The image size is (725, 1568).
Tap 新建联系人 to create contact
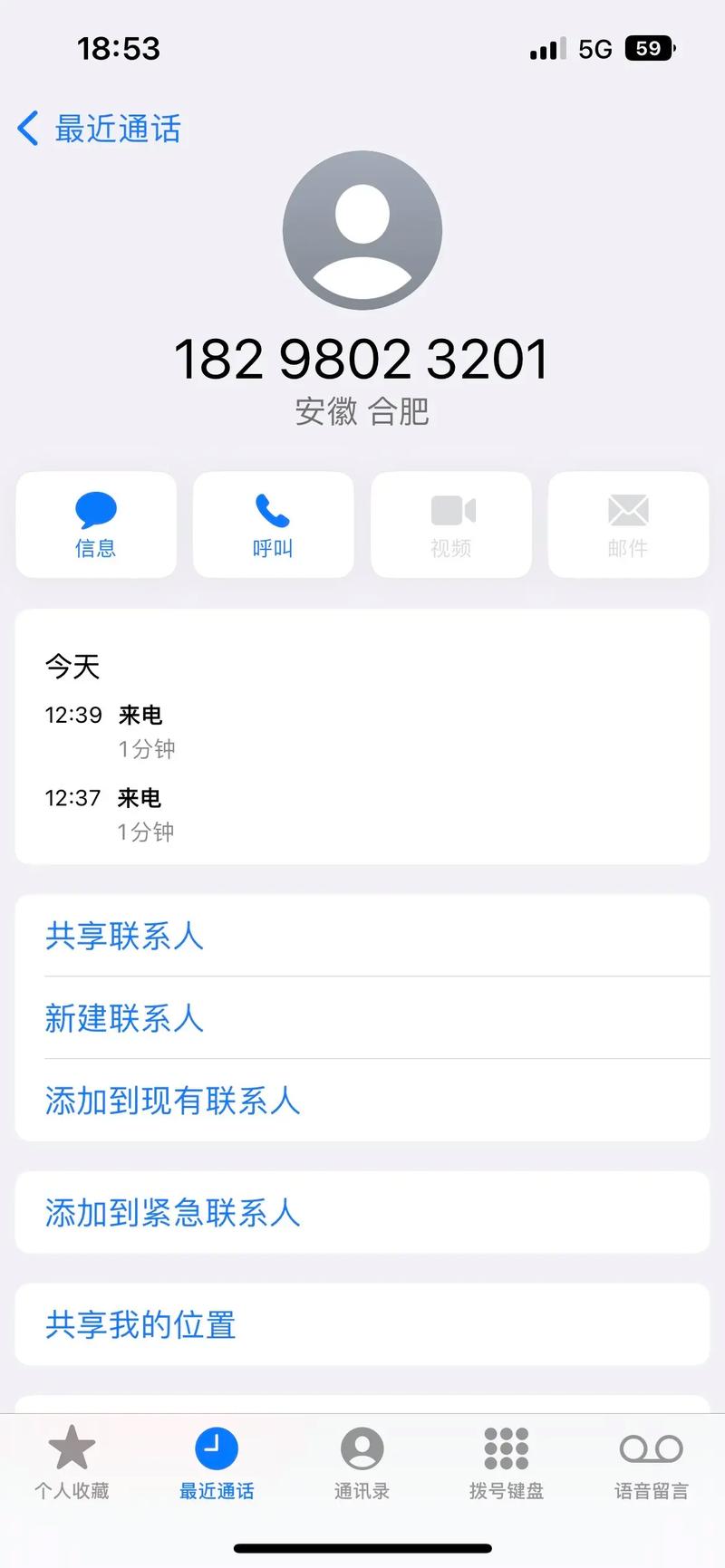tap(124, 1019)
